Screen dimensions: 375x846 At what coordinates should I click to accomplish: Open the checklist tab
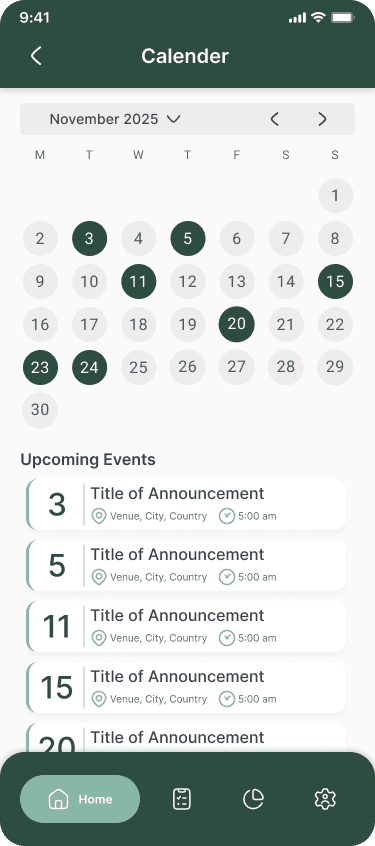[x=182, y=799]
